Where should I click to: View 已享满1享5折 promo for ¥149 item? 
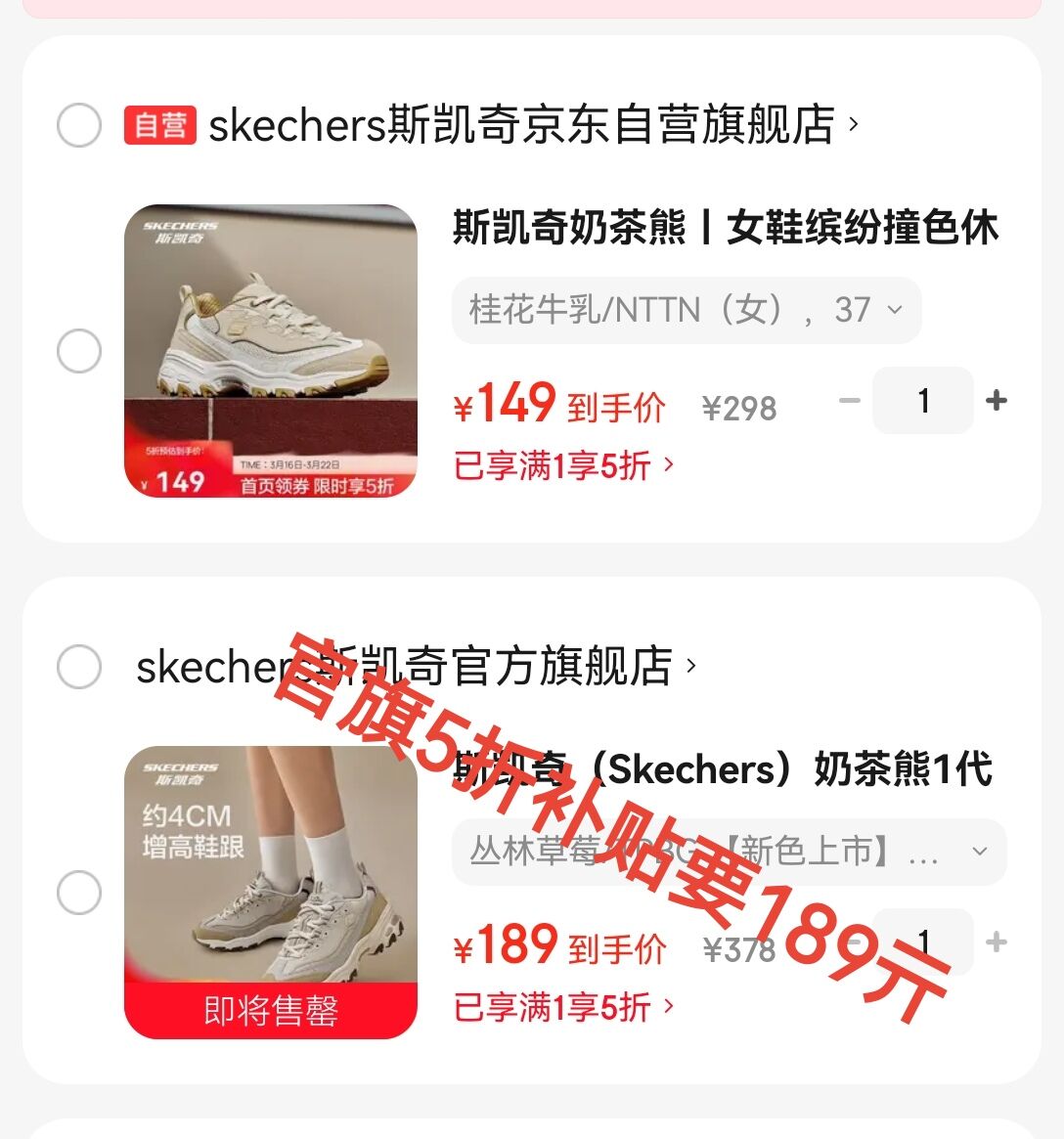563,465
